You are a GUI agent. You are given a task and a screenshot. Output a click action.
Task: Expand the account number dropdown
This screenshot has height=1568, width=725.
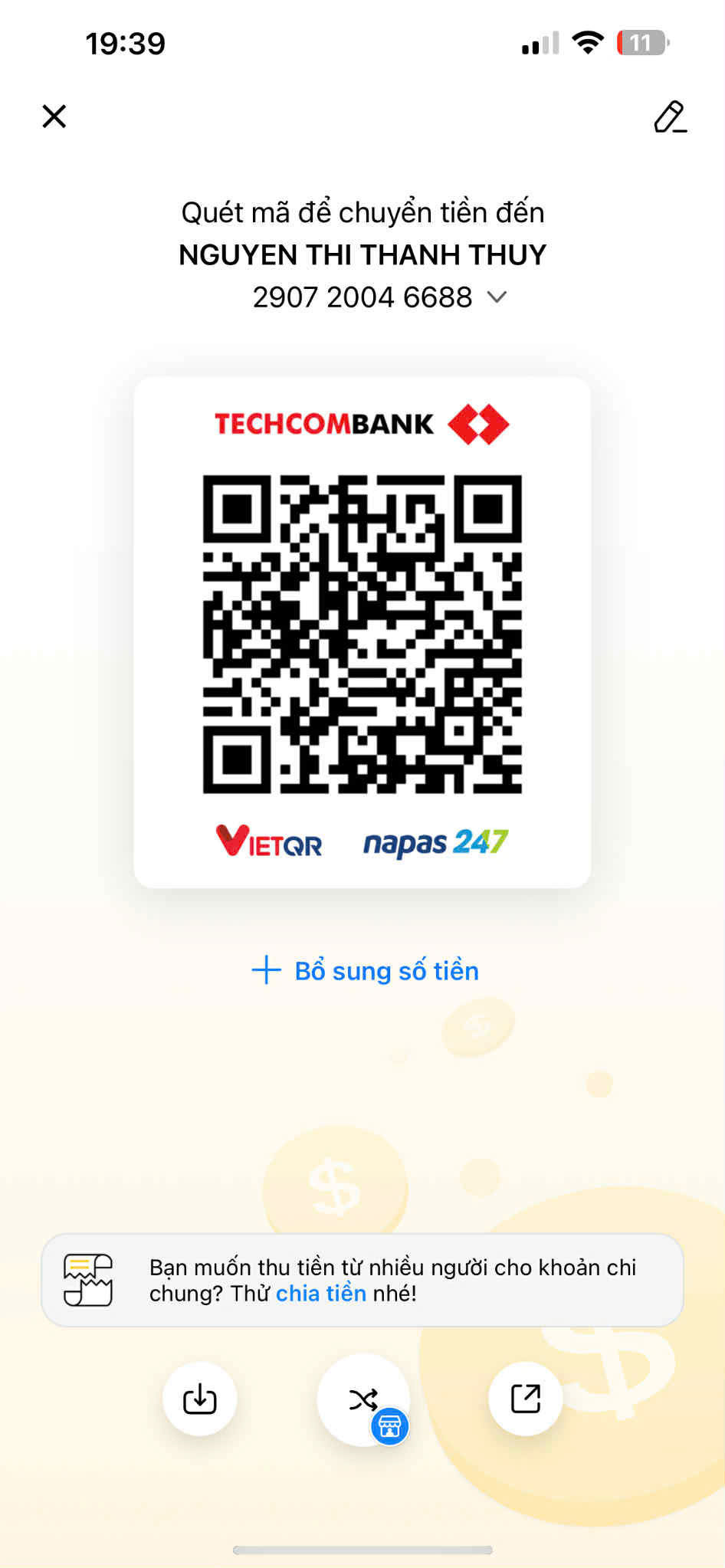point(497,297)
